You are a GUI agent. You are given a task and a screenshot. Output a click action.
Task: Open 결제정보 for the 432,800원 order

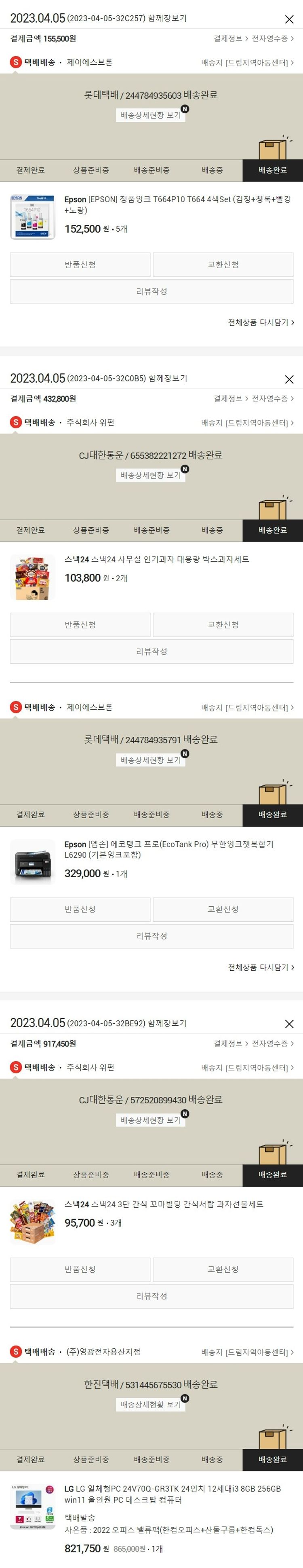230,399
